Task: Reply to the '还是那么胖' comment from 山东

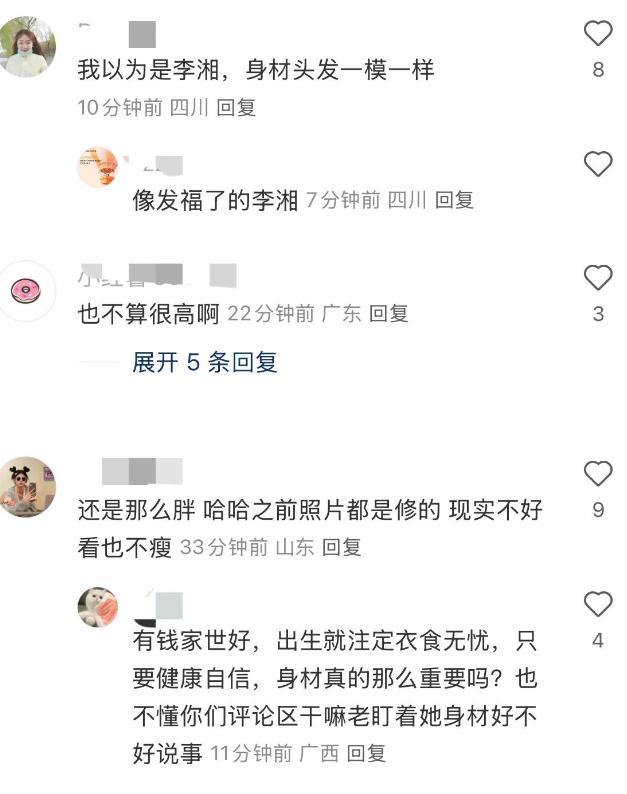Action: [341, 548]
